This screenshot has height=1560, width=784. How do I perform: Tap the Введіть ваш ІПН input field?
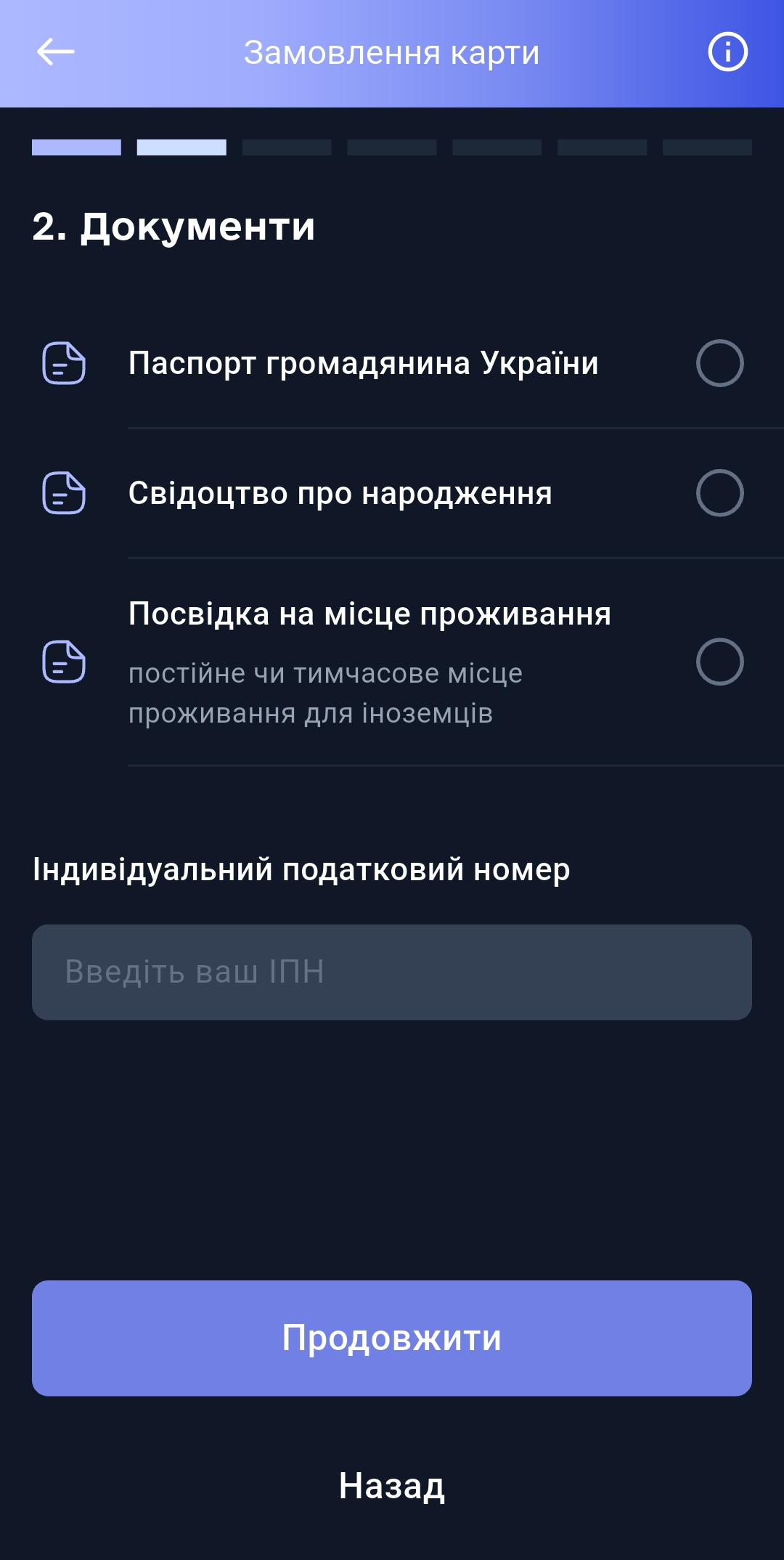(x=392, y=971)
